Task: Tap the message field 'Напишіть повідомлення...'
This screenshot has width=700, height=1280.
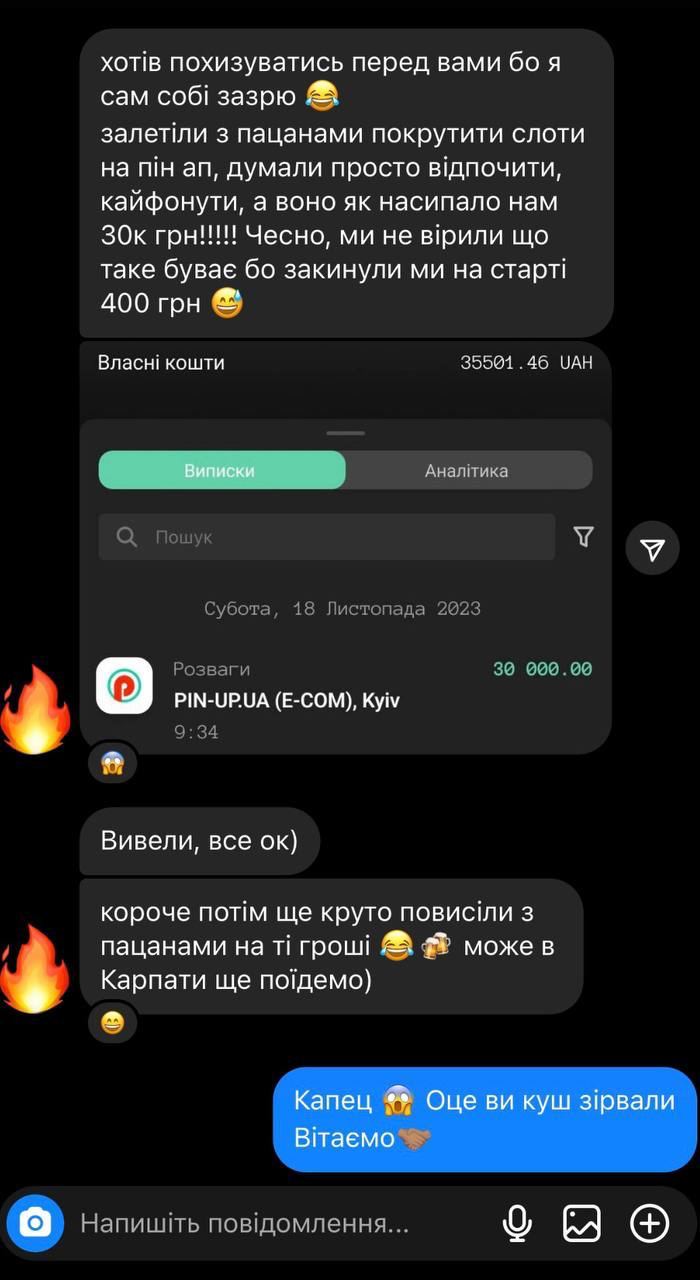Action: coord(245,1223)
